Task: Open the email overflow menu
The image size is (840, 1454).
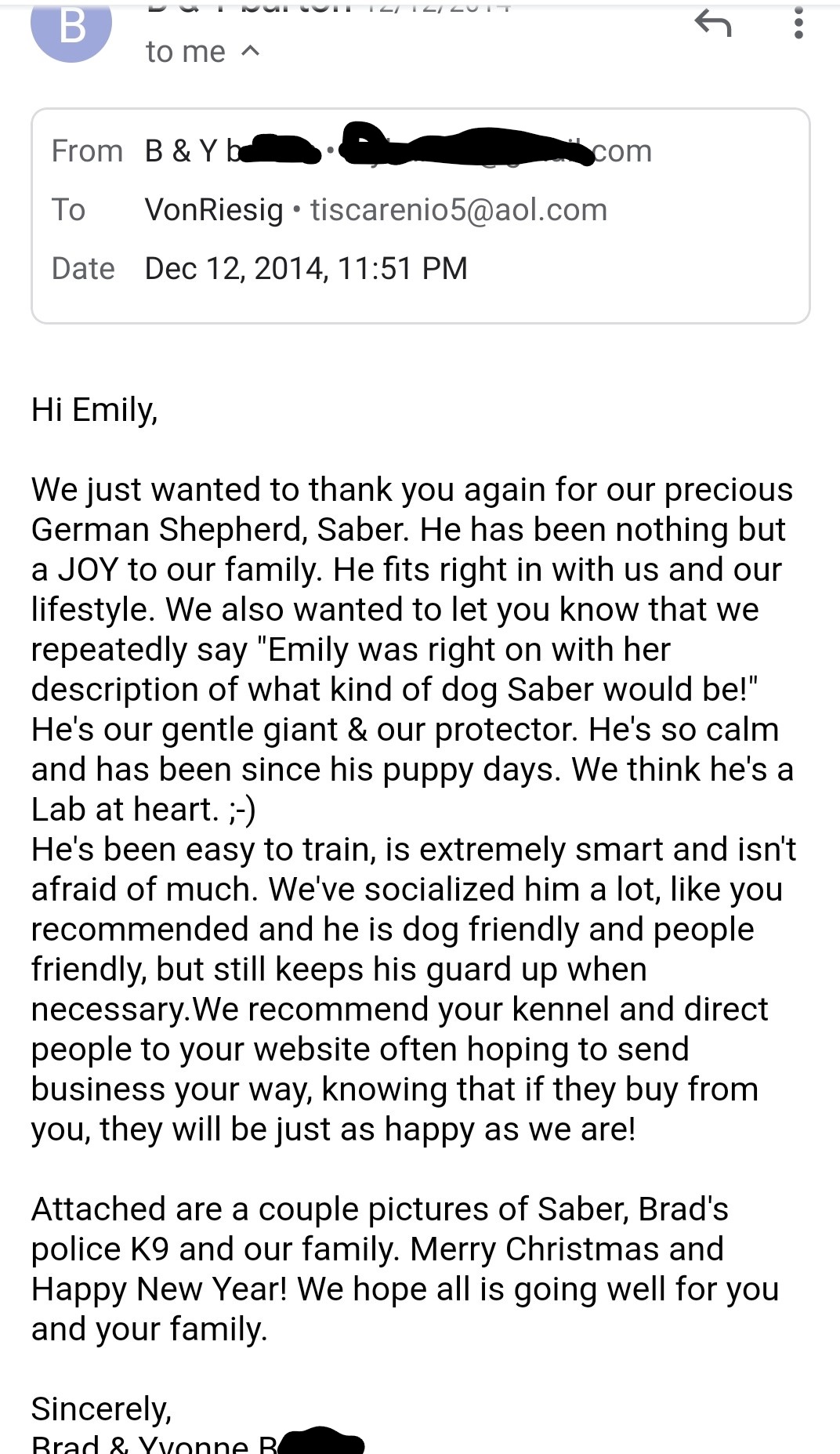Action: click(798, 24)
